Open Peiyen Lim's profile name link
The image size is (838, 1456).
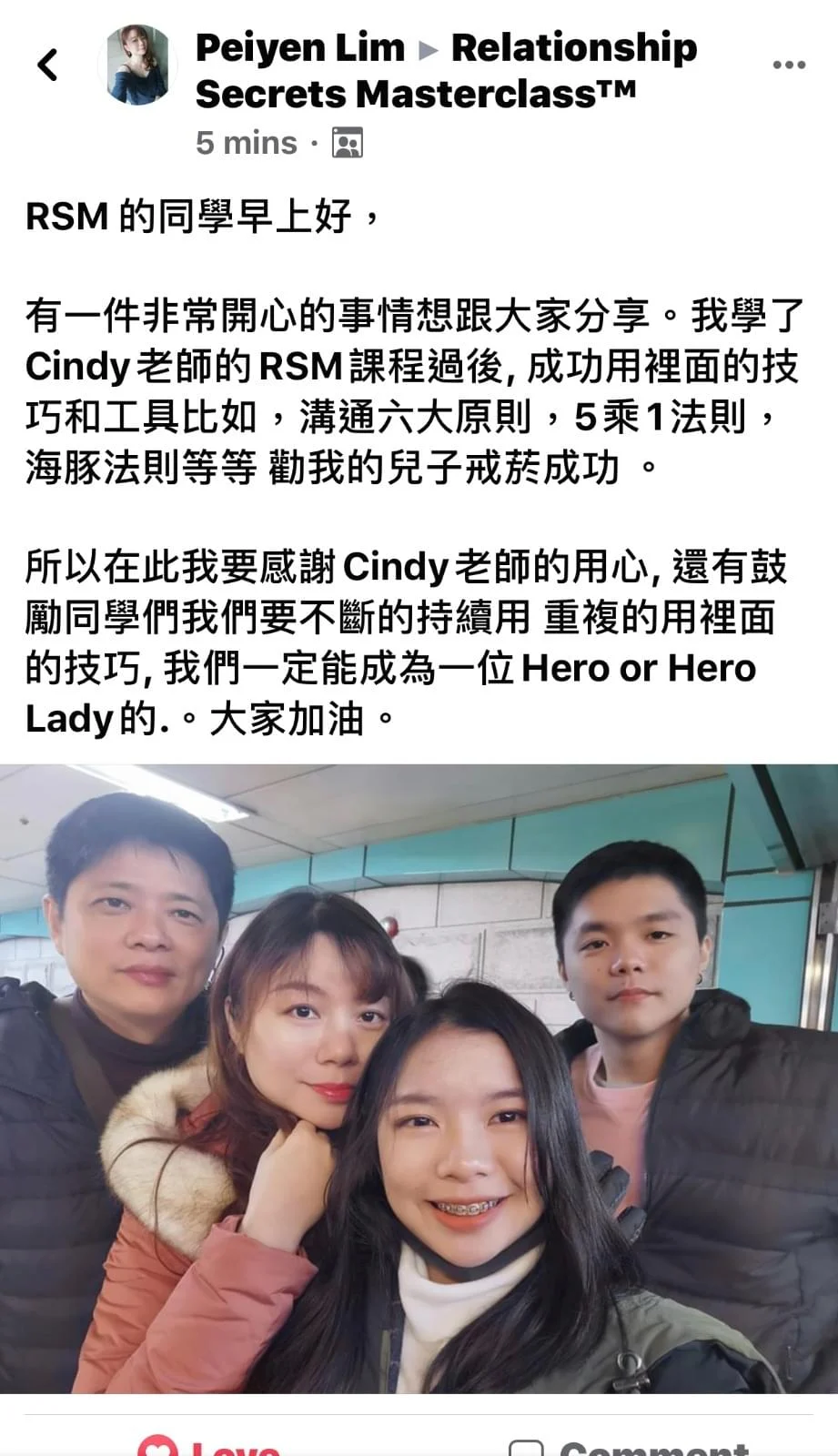(299, 47)
